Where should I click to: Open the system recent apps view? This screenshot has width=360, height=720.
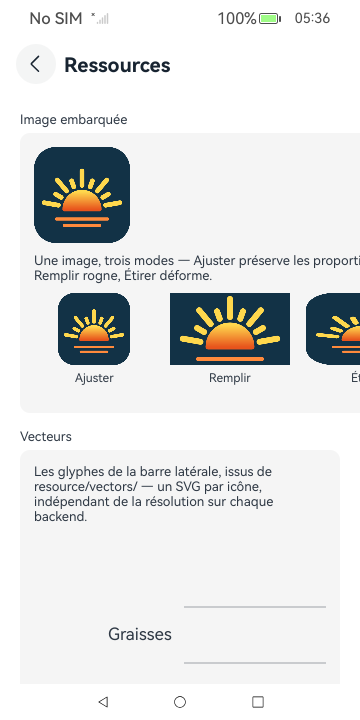coord(258,702)
